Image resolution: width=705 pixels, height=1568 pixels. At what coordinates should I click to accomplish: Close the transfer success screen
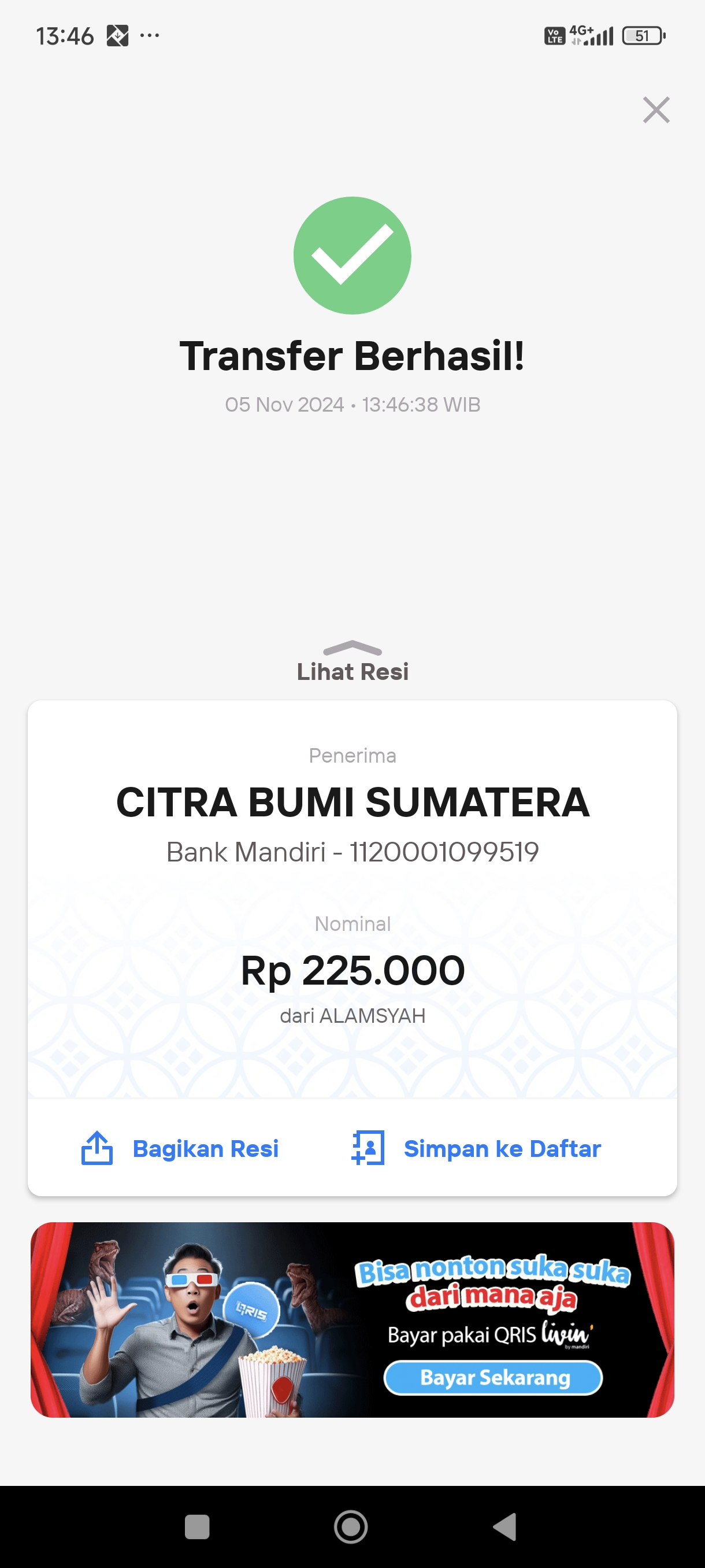(656, 110)
